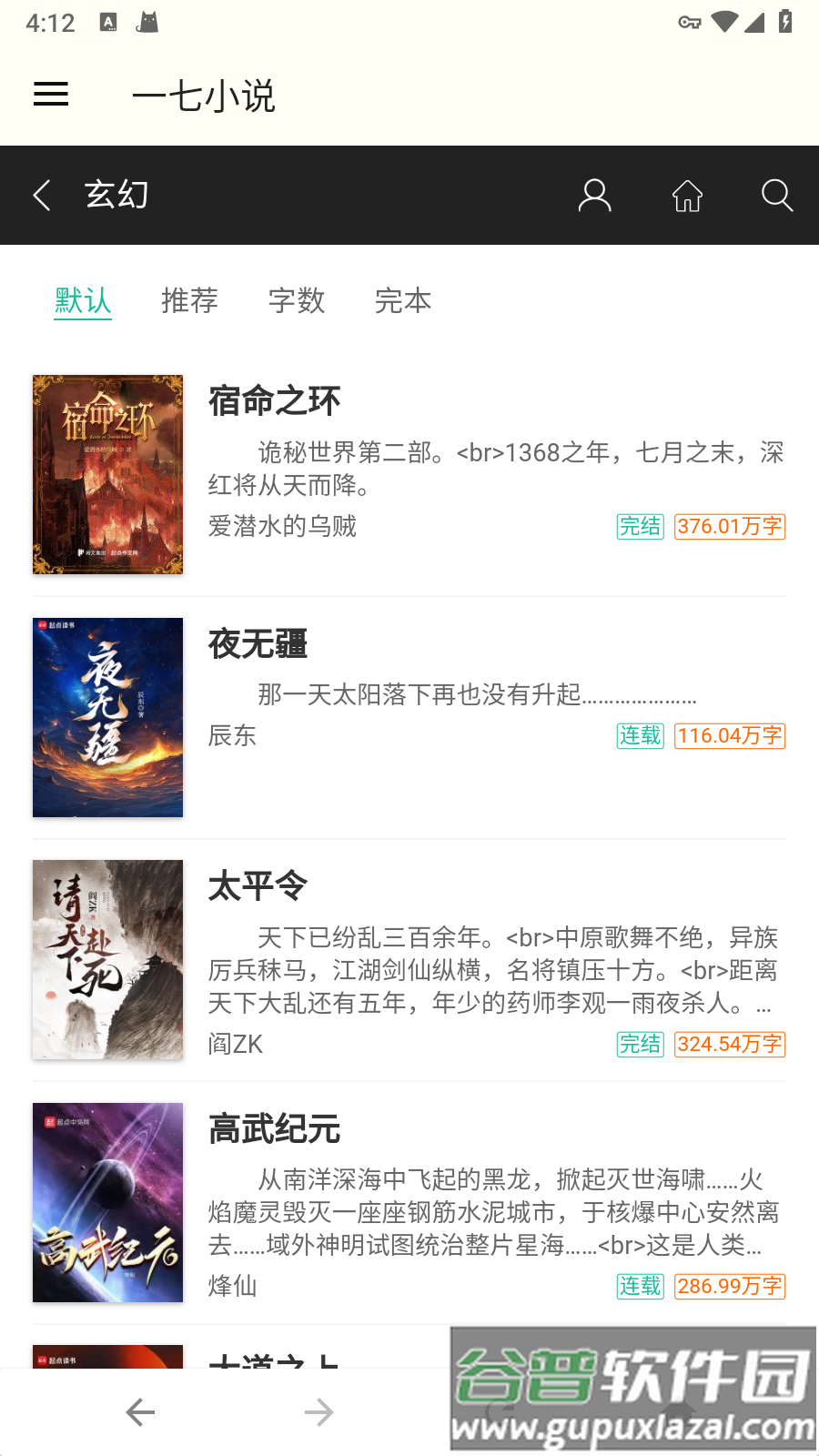Sort novels by 字数
The height and width of the screenshot is (1456, 819).
(297, 300)
